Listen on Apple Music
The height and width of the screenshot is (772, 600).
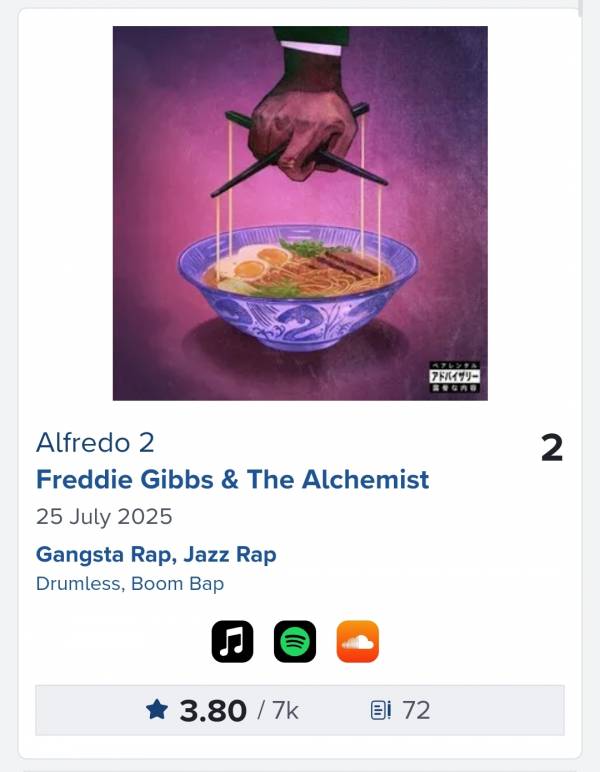click(x=232, y=642)
